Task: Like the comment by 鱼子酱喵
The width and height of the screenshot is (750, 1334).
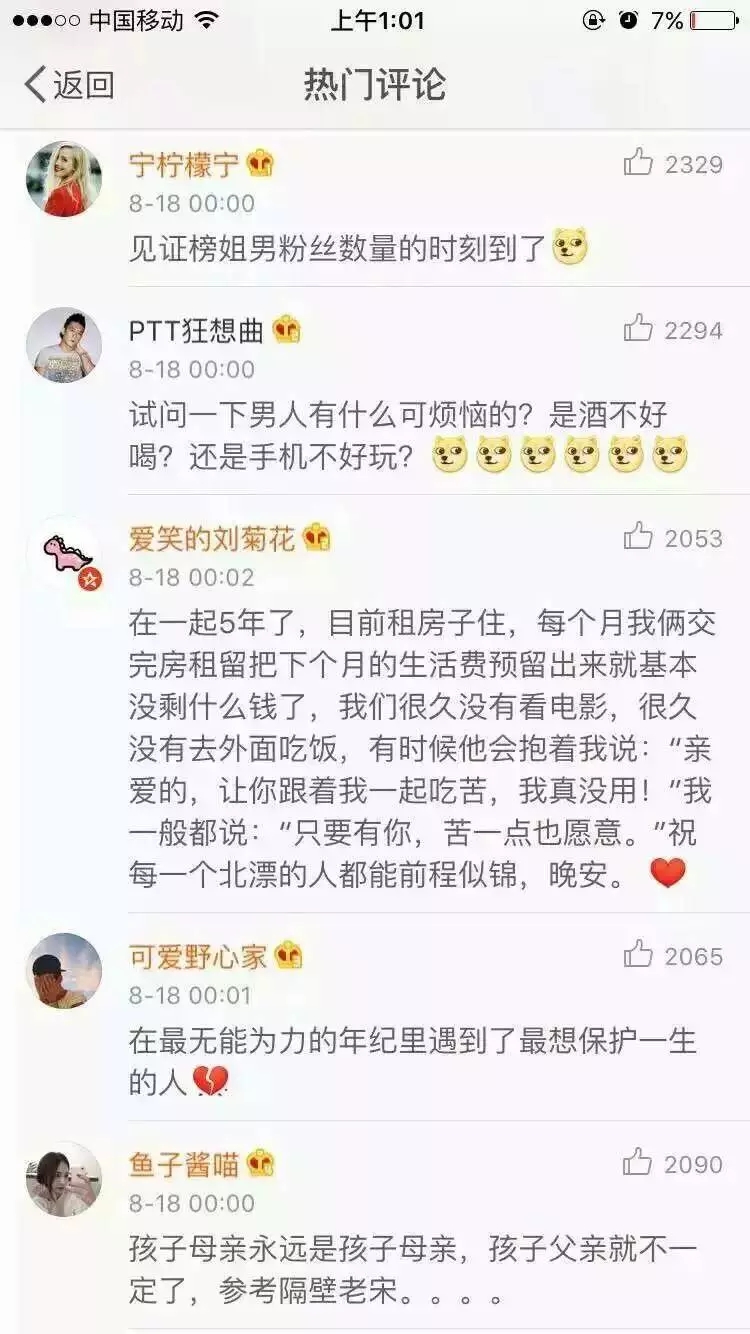Action: pyautogui.click(x=638, y=1163)
